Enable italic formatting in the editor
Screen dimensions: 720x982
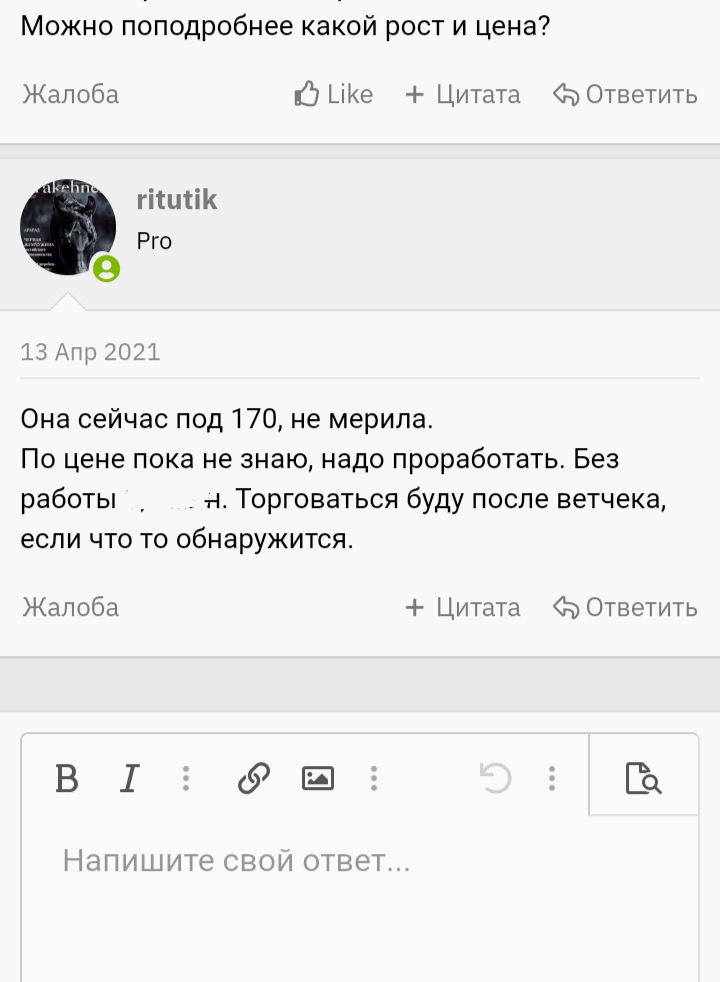(x=129, y=778)
